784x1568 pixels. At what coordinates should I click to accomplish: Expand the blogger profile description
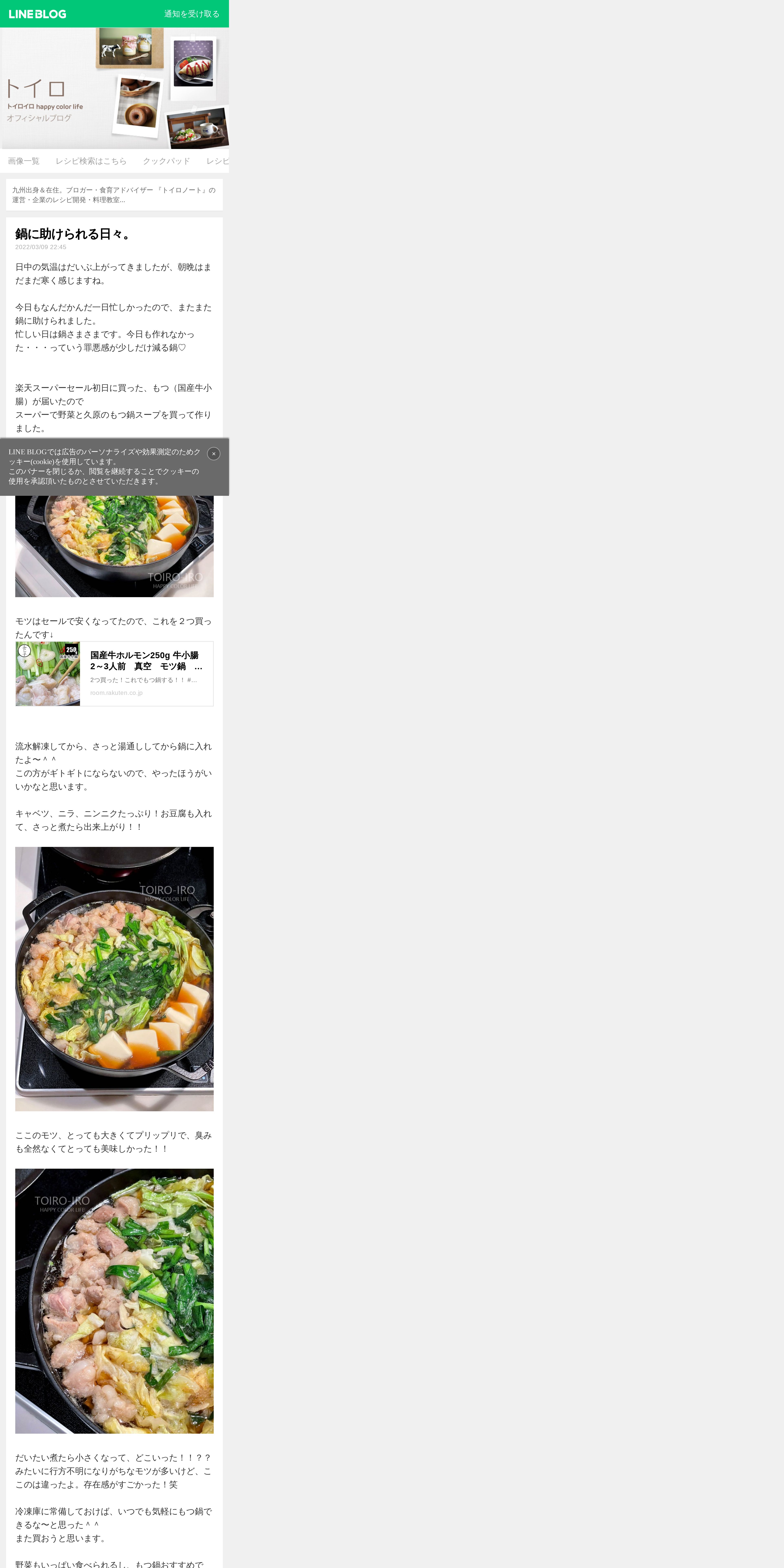pyautogui.click(x=114, y=195)
